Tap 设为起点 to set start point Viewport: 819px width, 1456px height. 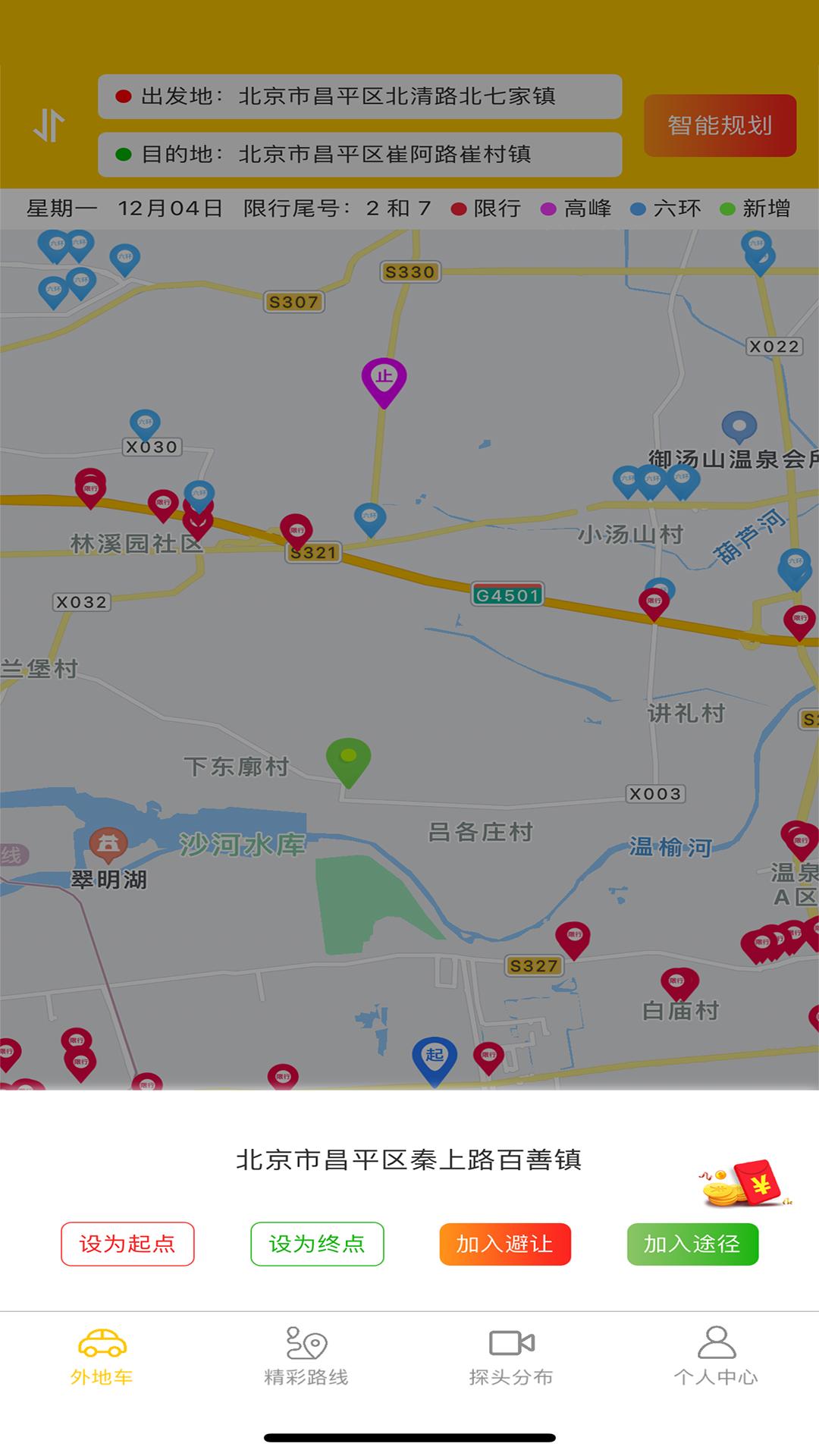(127, 1244)
